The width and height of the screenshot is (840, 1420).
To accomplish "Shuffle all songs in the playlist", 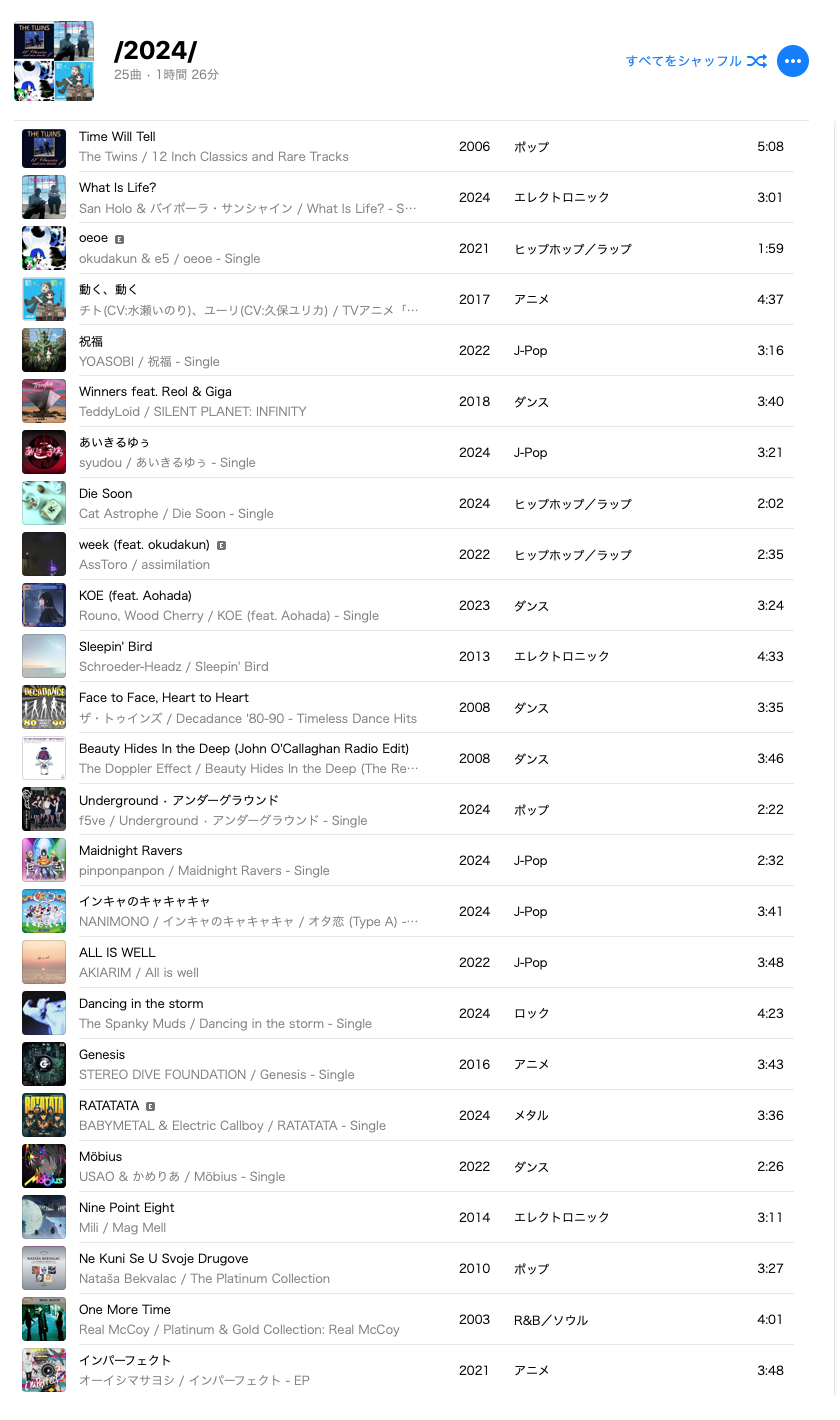I will click(x=696, y=61).
